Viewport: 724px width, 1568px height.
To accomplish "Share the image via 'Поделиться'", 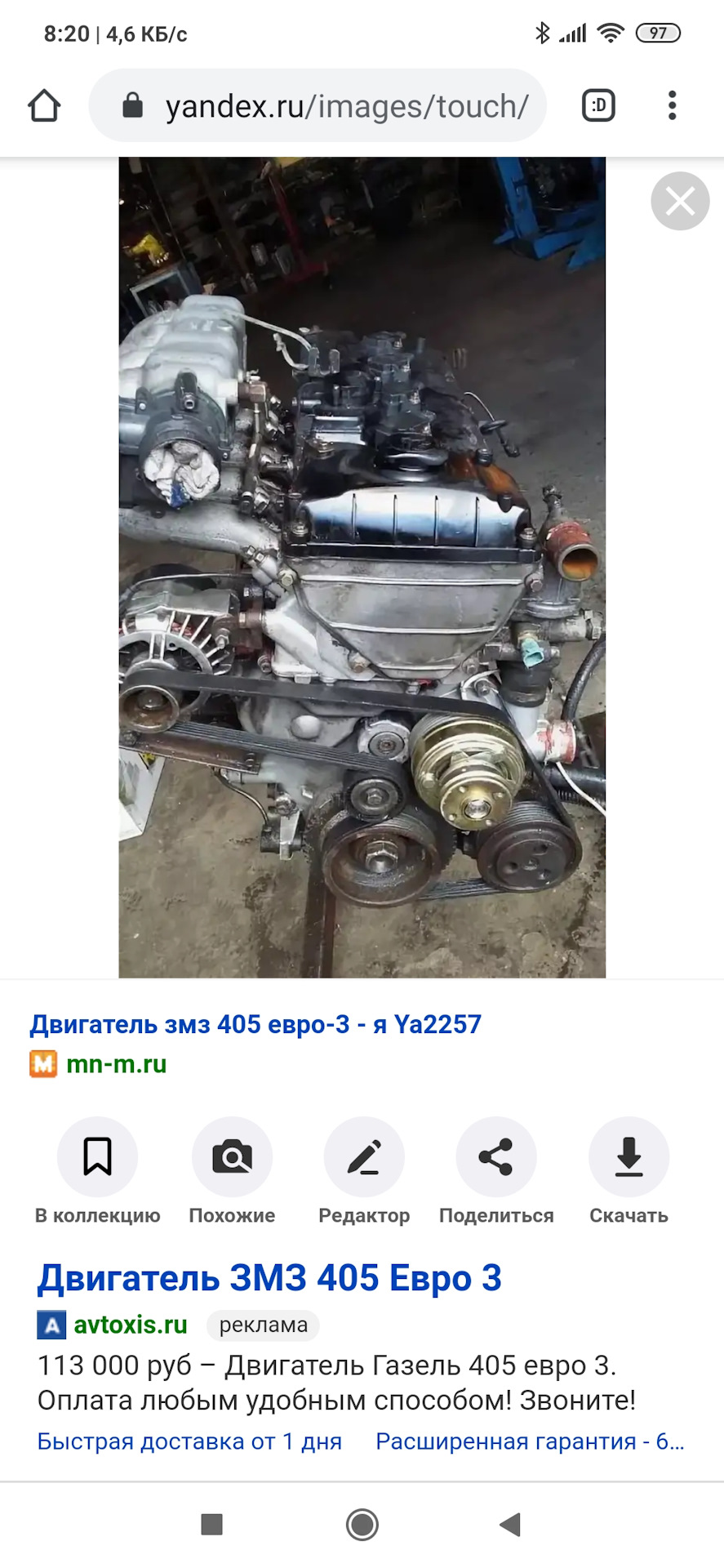I will tap(495, 1156).
